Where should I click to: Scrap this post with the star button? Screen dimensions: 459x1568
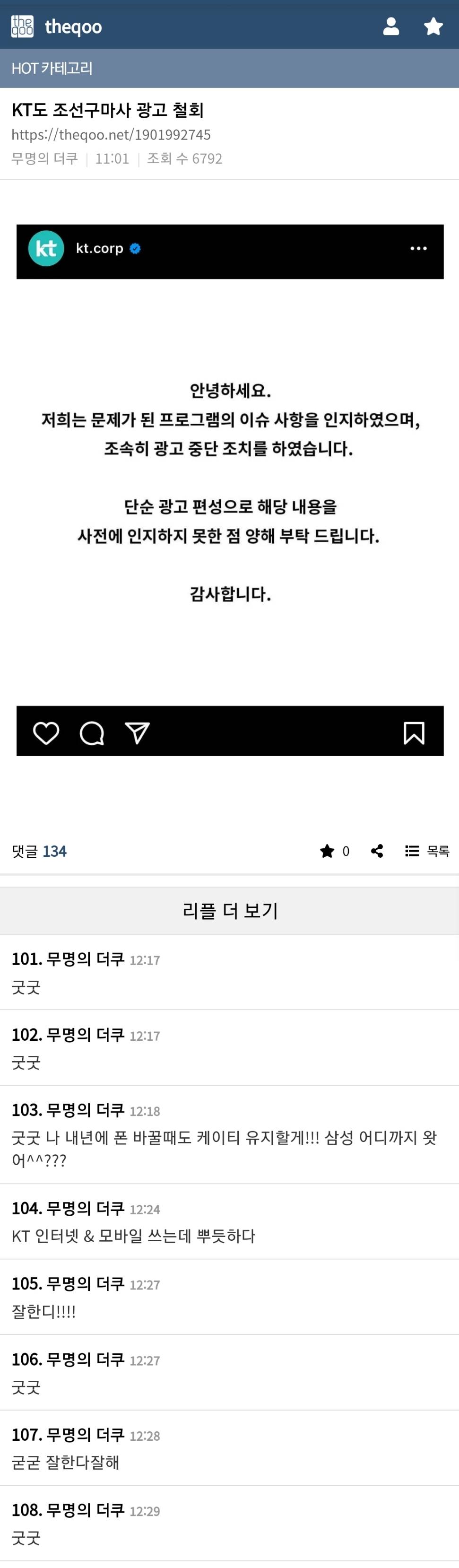pos(328,851)
